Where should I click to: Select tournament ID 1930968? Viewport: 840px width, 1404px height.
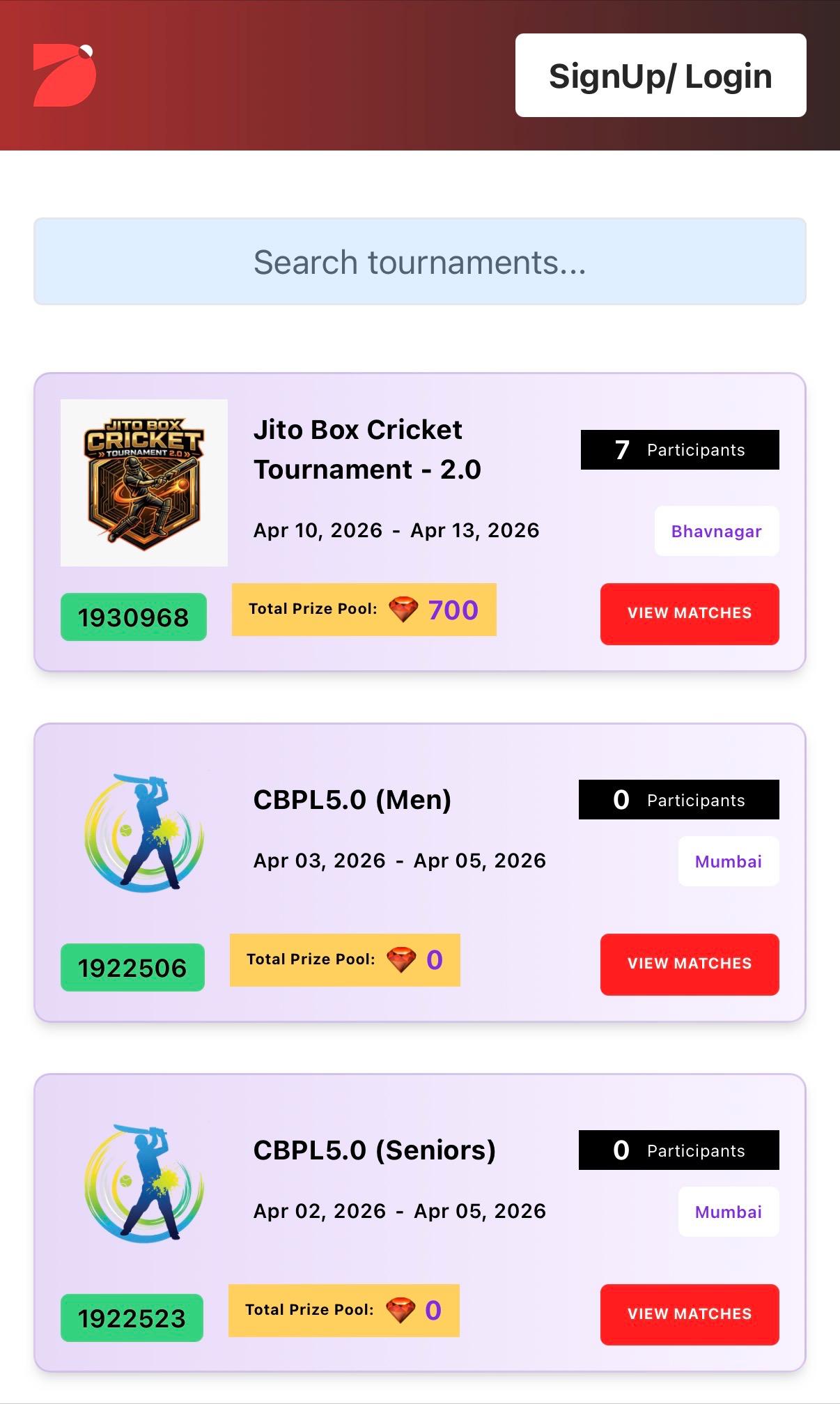pyautogui.click(x=132, y=616)
